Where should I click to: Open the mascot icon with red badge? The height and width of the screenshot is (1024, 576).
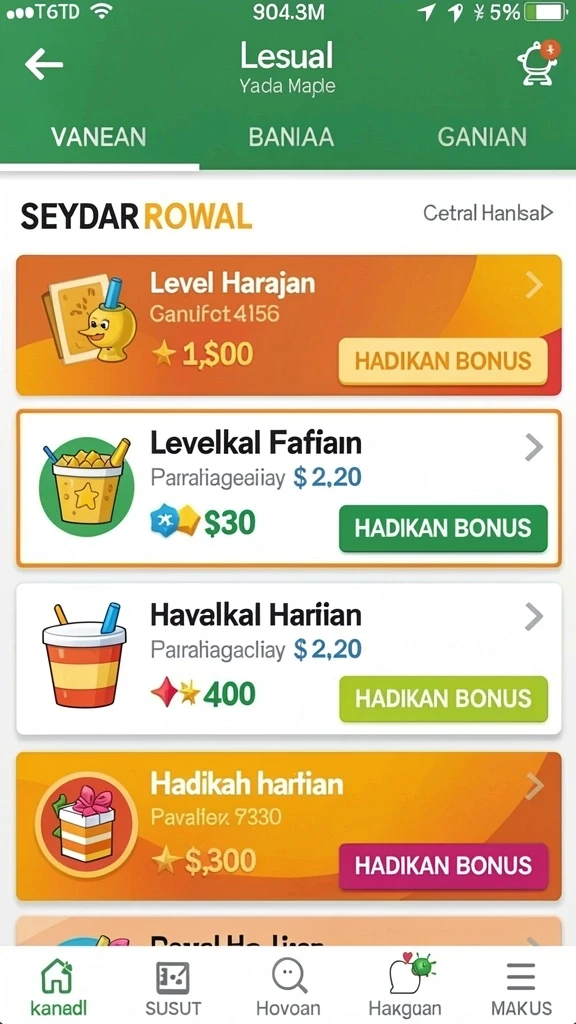(x=537, y=63)
